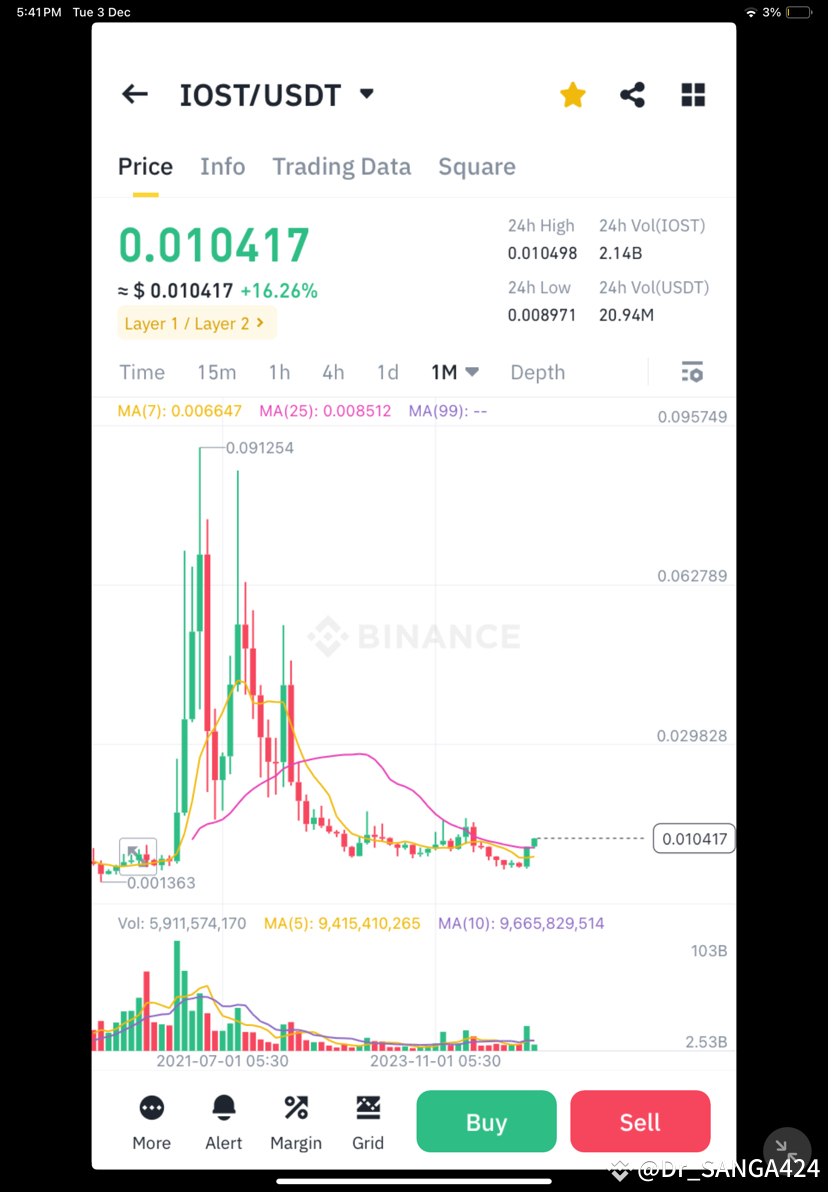
Task: Tap the green Buy button
Action: tap(486, 1121)
